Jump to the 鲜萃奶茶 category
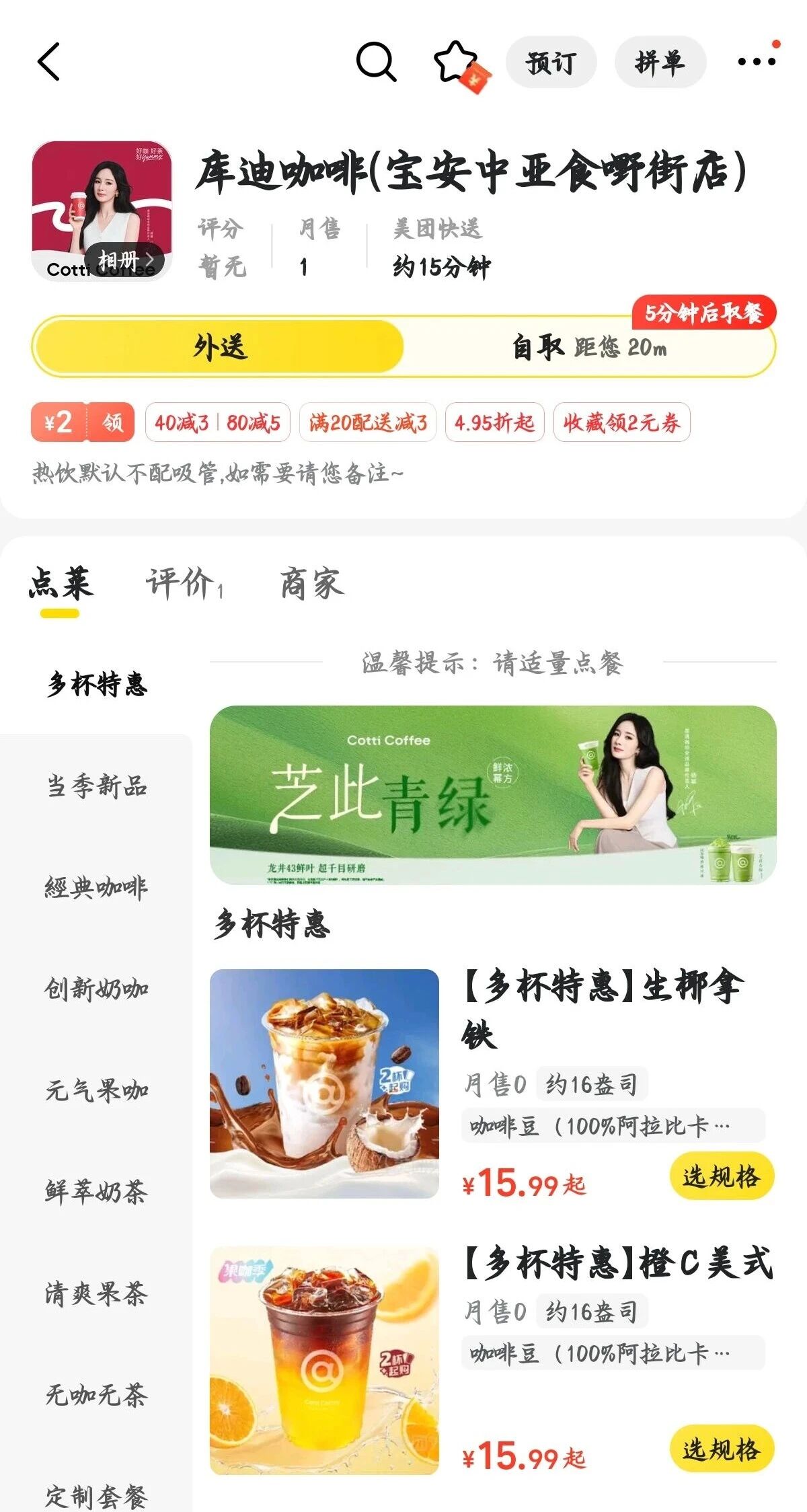This screenshot has width=807, height=1512. pyautogui.click(x=96, y=1191)
